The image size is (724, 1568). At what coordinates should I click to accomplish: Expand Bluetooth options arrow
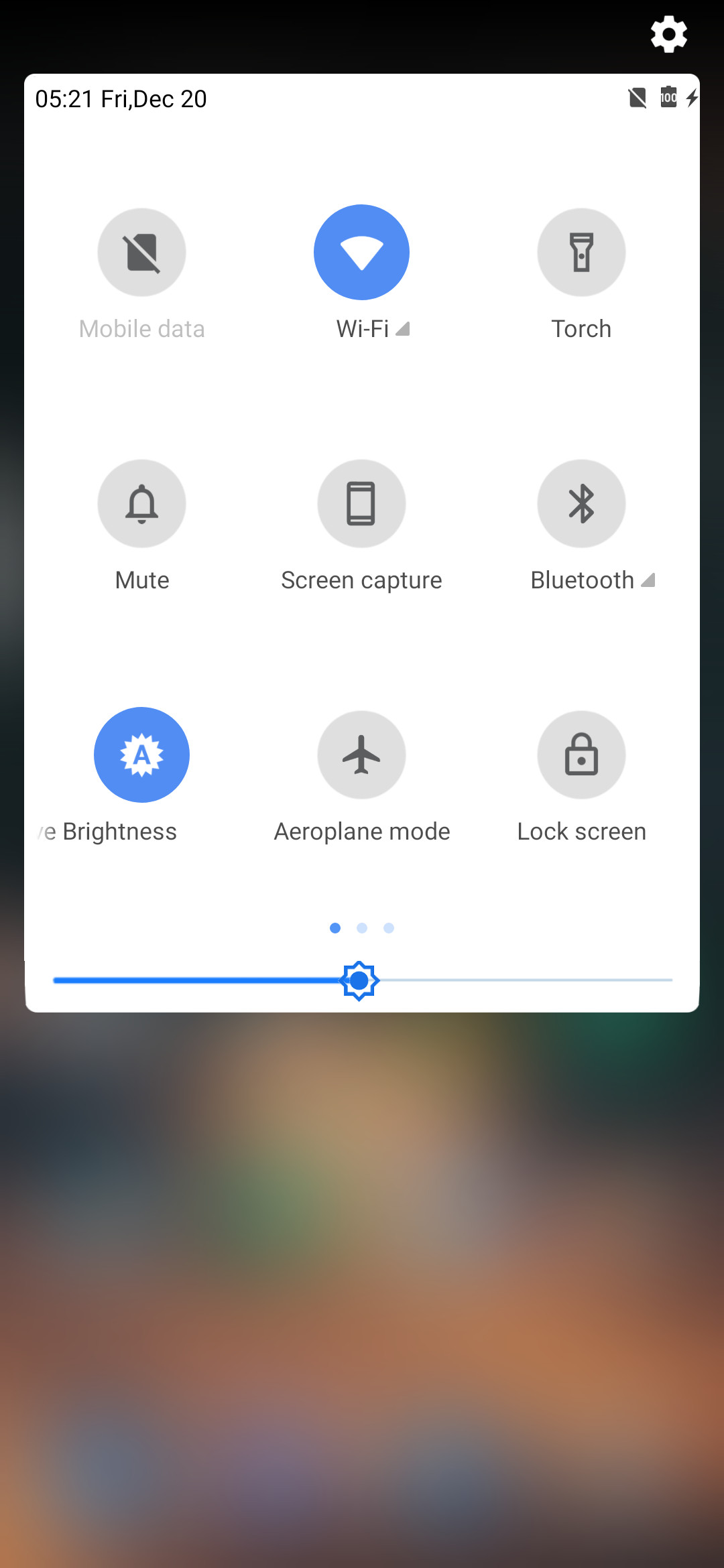tap(648, 580)
